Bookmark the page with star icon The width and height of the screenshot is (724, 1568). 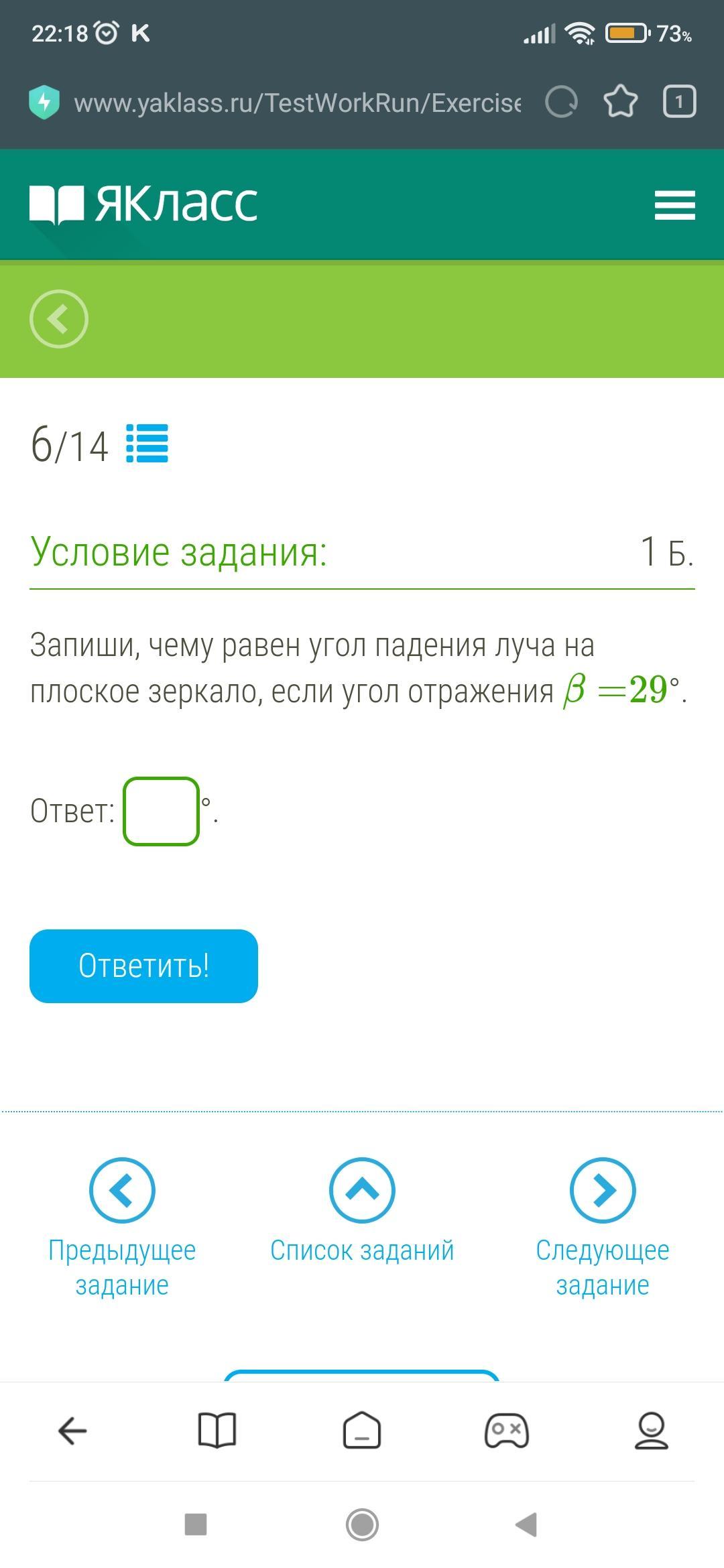tap(620, 103)
